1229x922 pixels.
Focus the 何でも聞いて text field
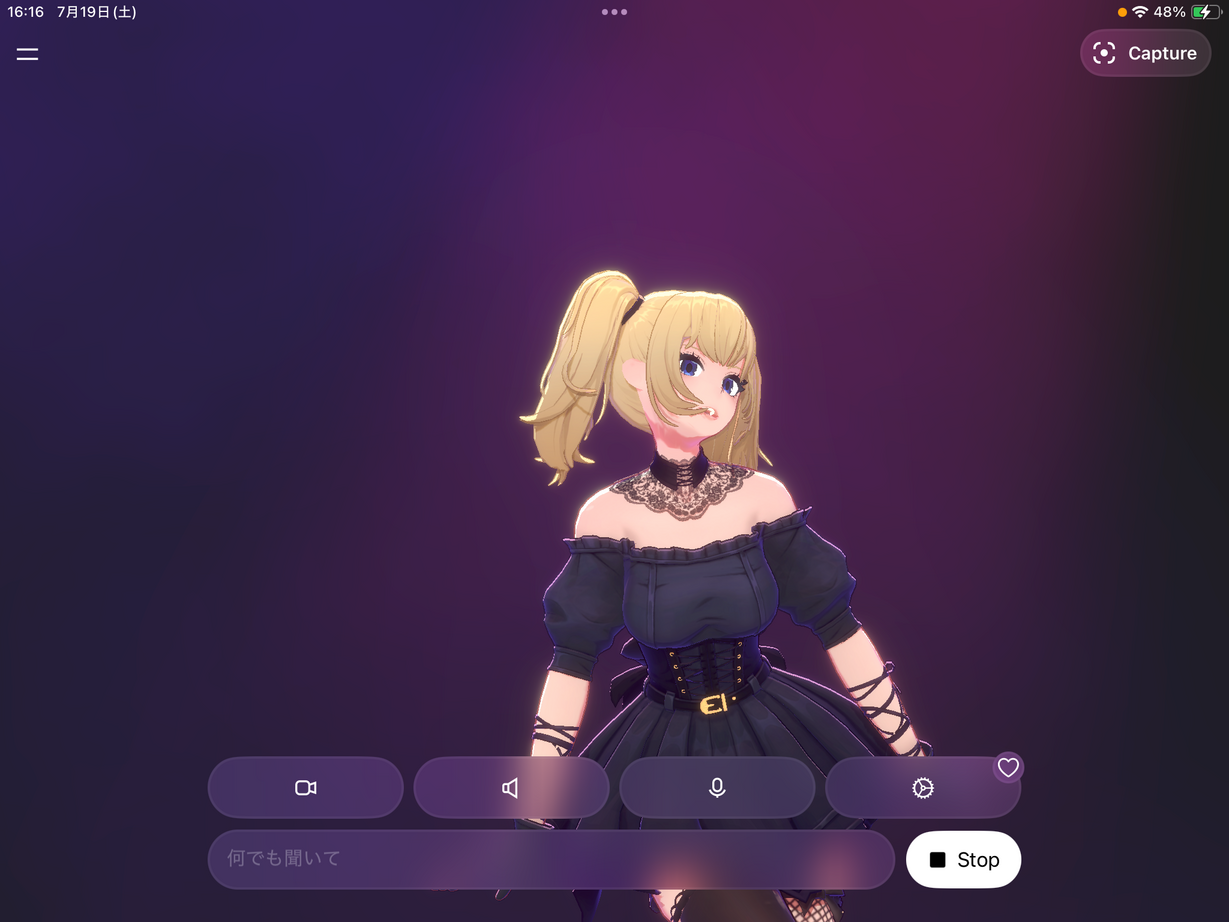pos(550,859)
